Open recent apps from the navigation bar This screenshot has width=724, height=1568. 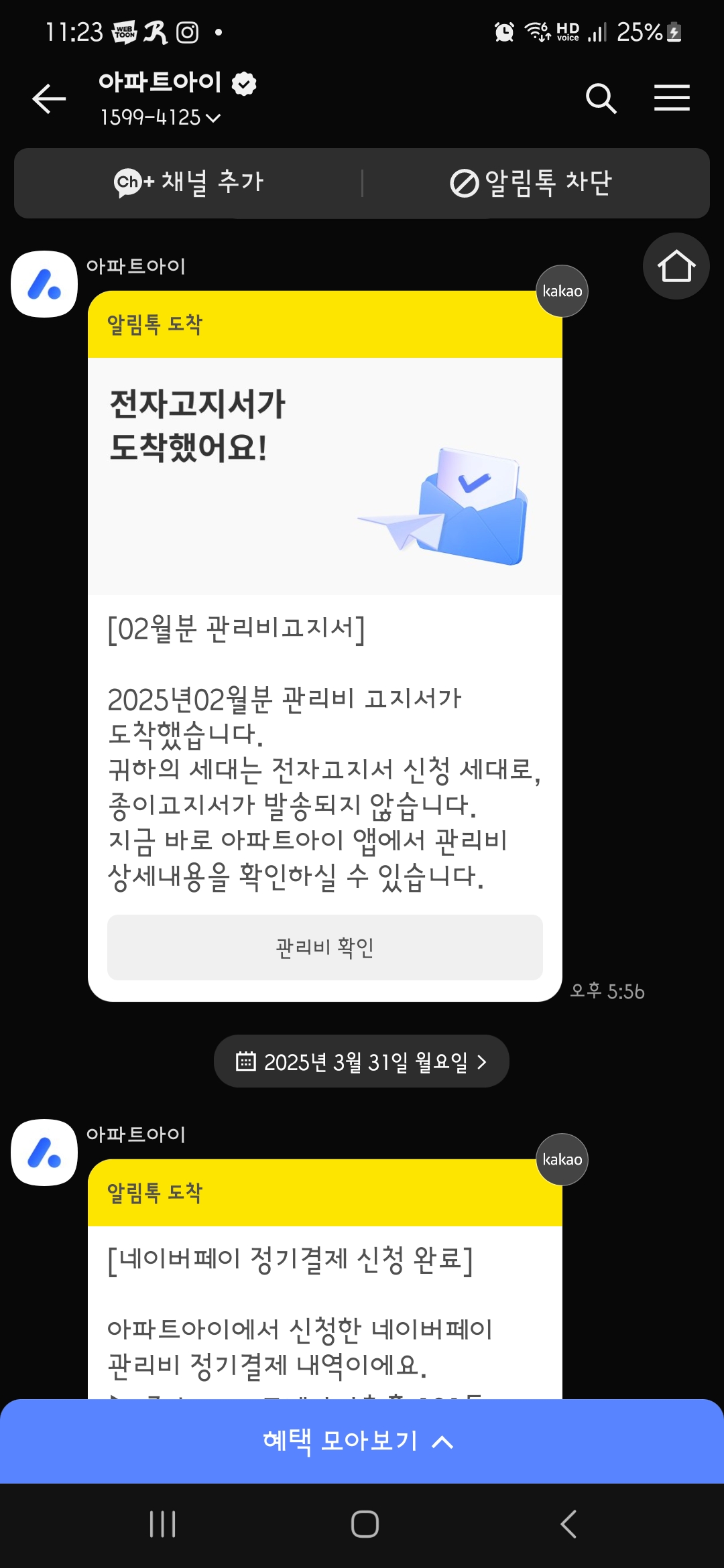pyautogui.click(x=162, y=1524)
